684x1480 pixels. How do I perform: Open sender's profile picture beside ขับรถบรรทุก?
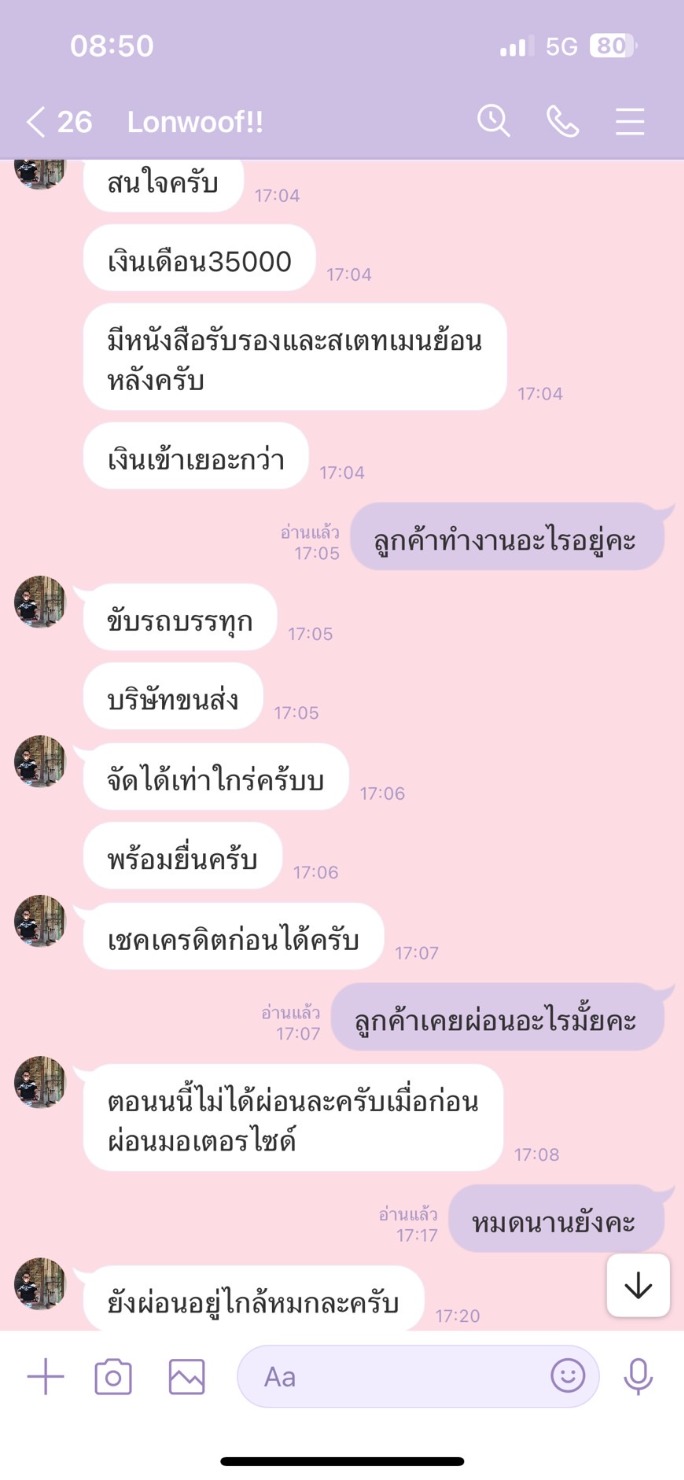(x=40, y=602)
